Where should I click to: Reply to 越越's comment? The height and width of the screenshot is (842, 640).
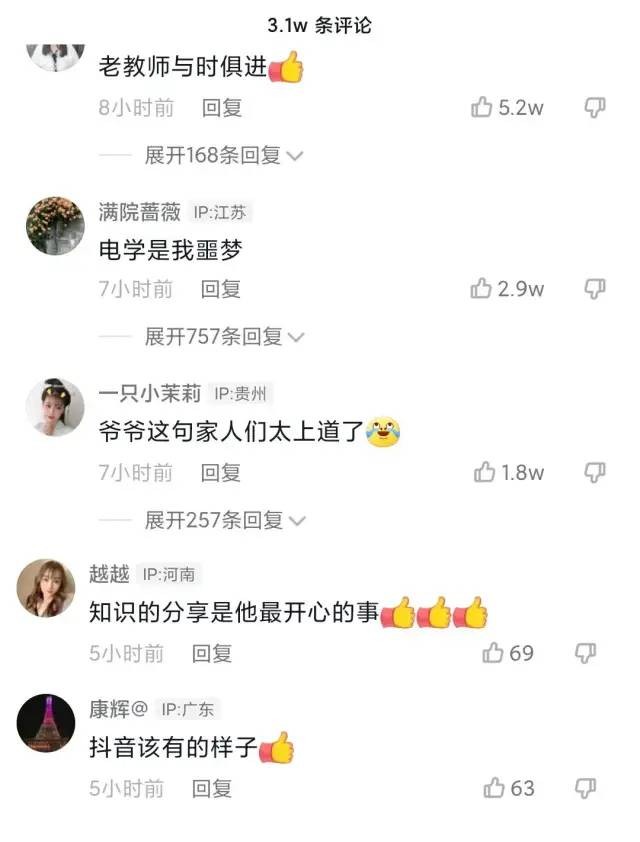pos(212,653)
